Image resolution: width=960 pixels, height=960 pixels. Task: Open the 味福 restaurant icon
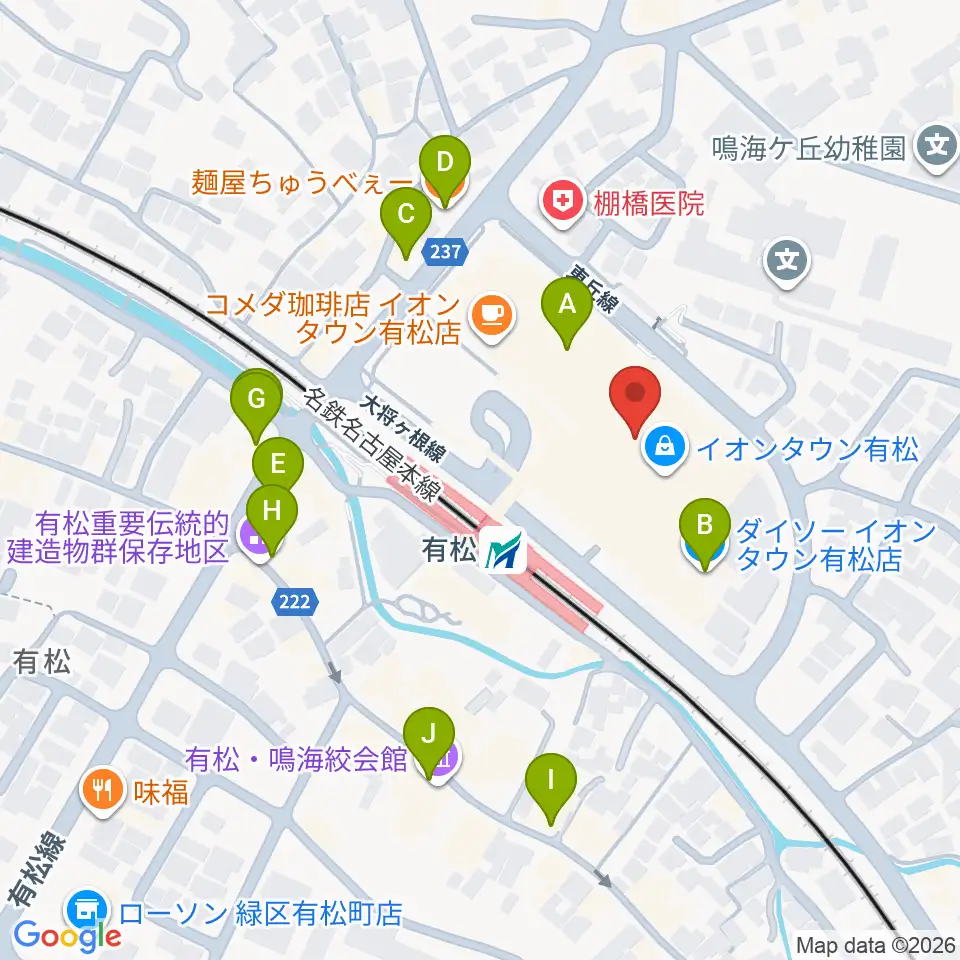pos(103,792)
